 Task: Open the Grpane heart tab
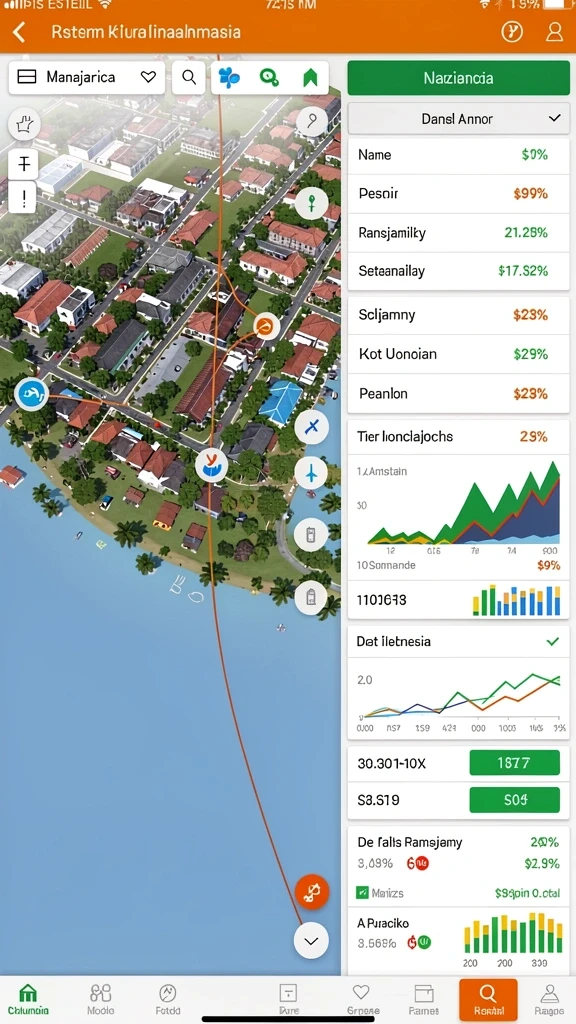[x=360, y=1000]
